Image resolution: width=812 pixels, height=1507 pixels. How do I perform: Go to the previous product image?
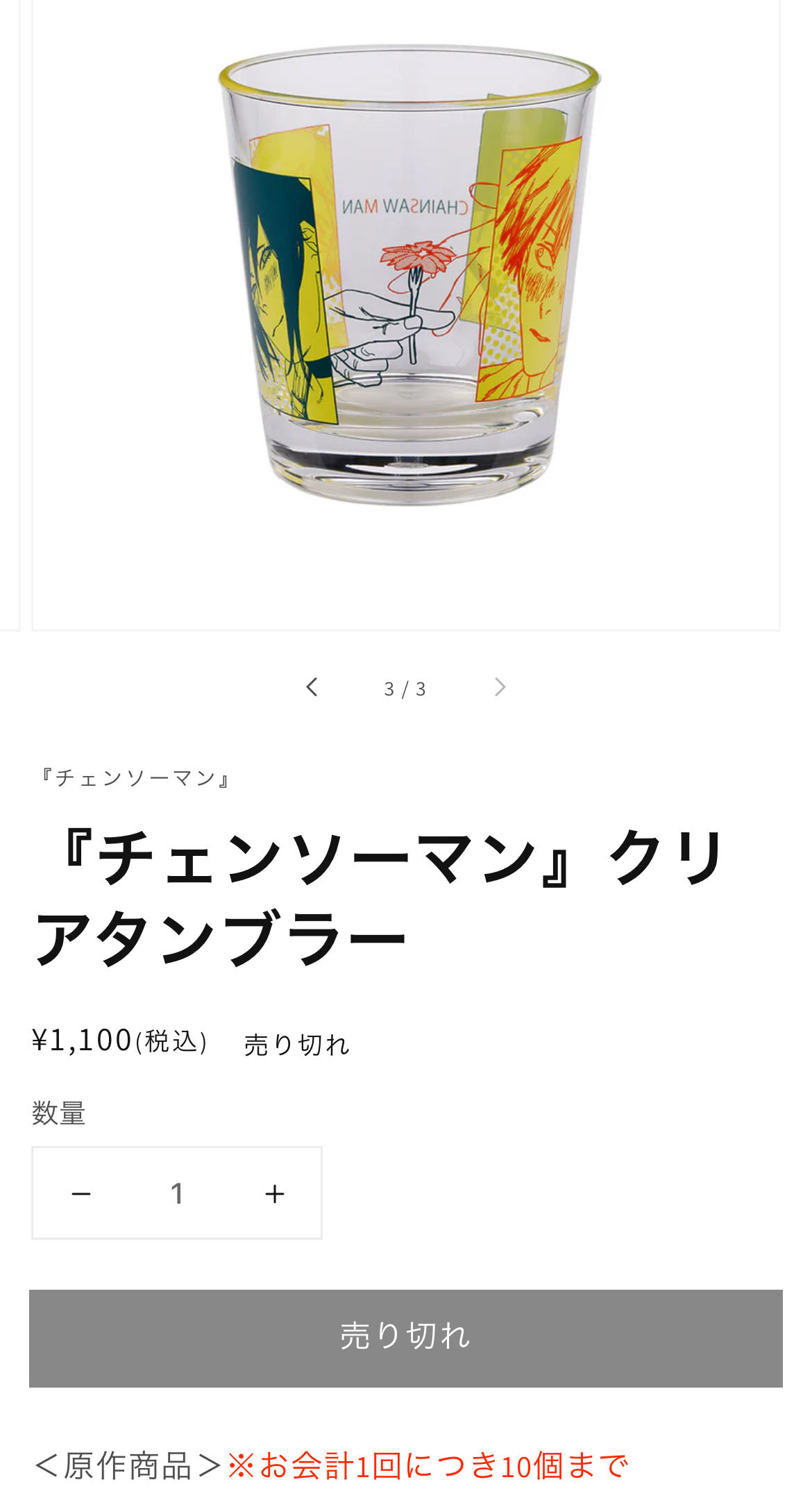click(312, 687)
